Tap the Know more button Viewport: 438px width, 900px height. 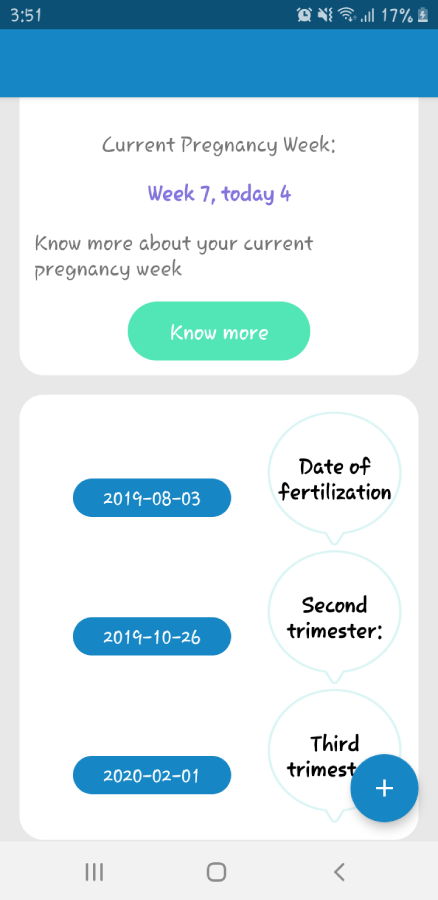219,331
